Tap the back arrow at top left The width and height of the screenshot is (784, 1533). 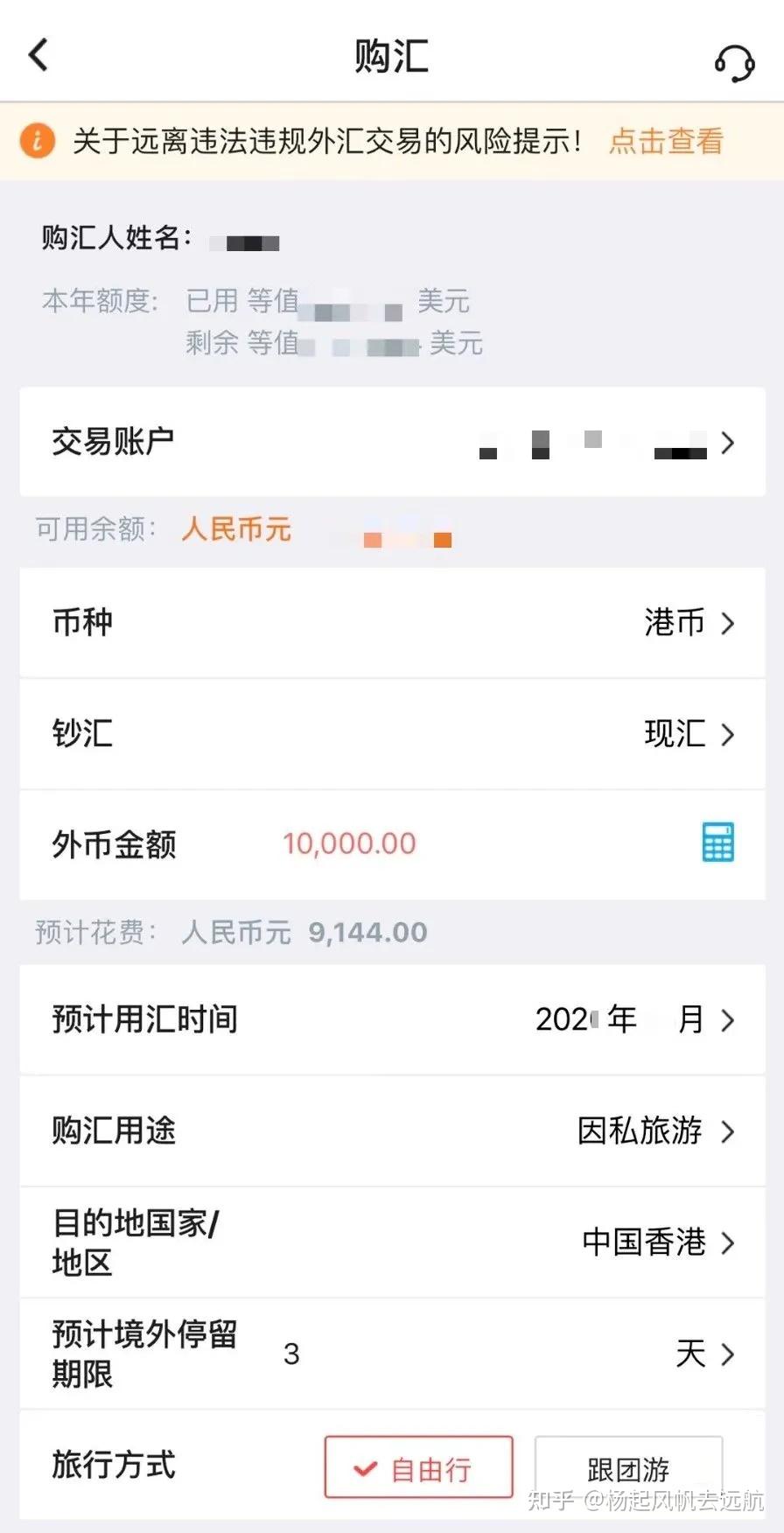(37, 54)
